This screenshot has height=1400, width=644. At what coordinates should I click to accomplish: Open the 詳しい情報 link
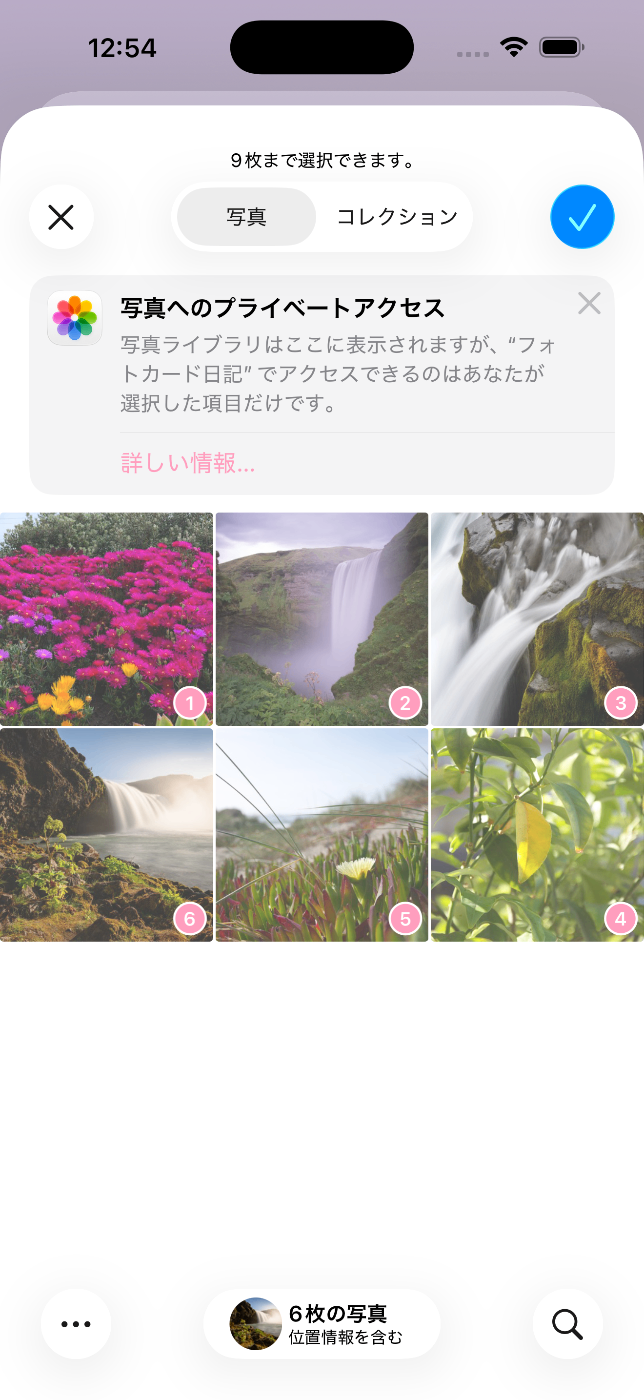[x=188, y=463]
